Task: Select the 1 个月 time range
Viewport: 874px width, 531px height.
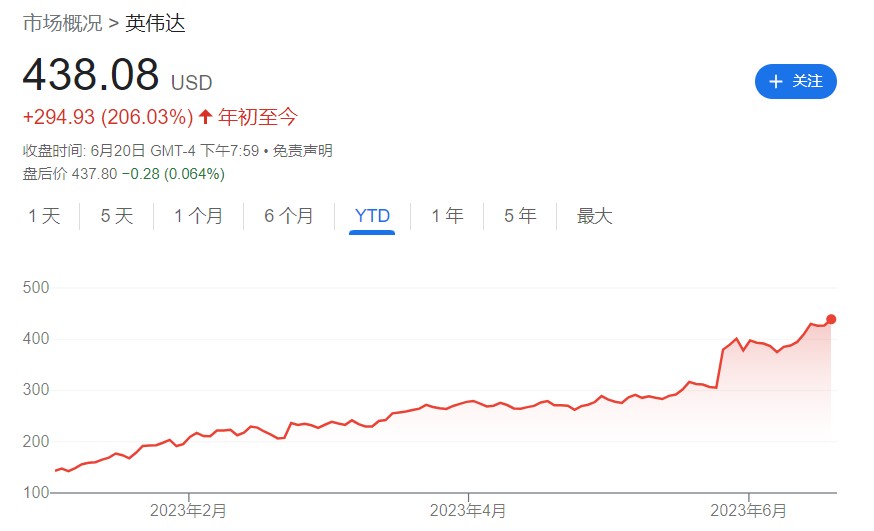Action: [x=198, y=216]
